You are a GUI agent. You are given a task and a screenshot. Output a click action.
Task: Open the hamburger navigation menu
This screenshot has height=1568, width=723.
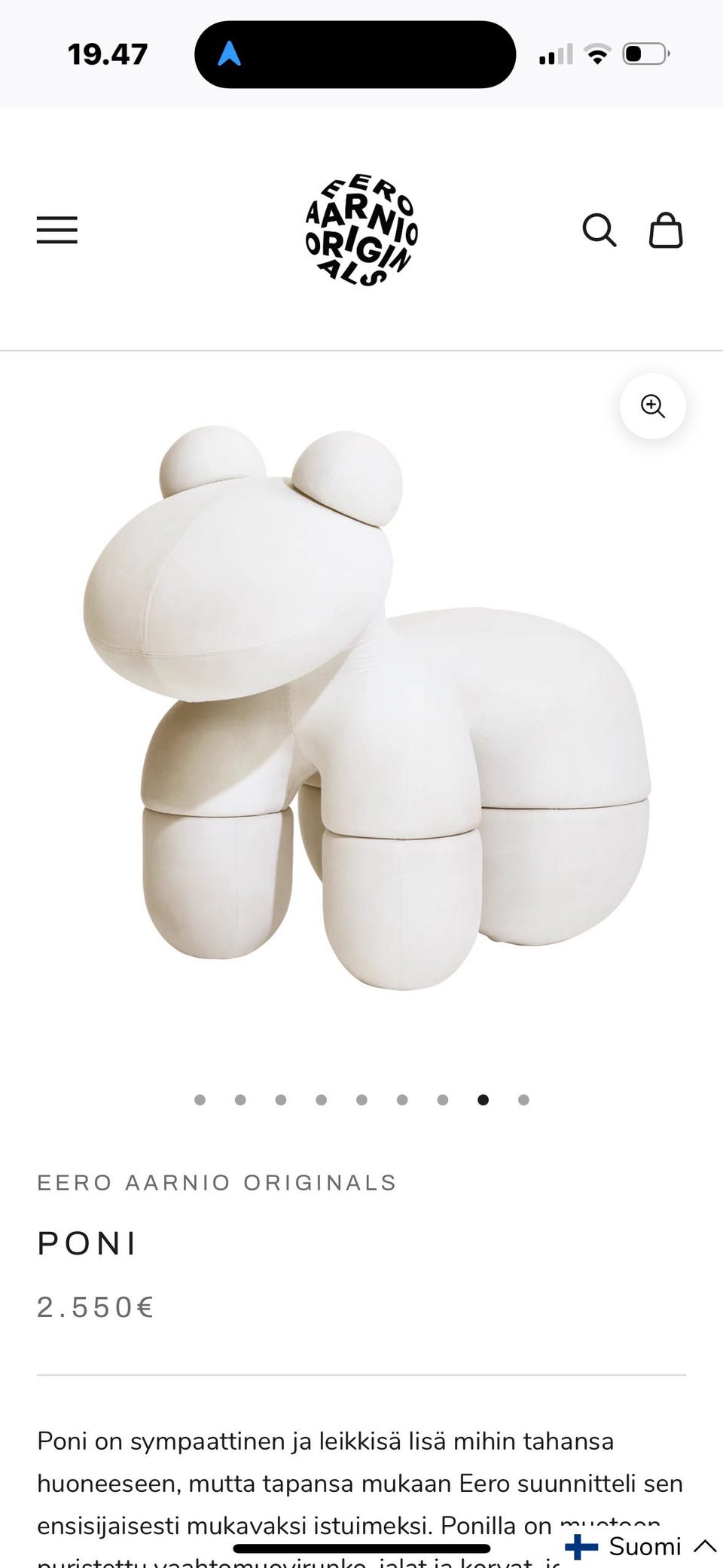coord(57,230)
